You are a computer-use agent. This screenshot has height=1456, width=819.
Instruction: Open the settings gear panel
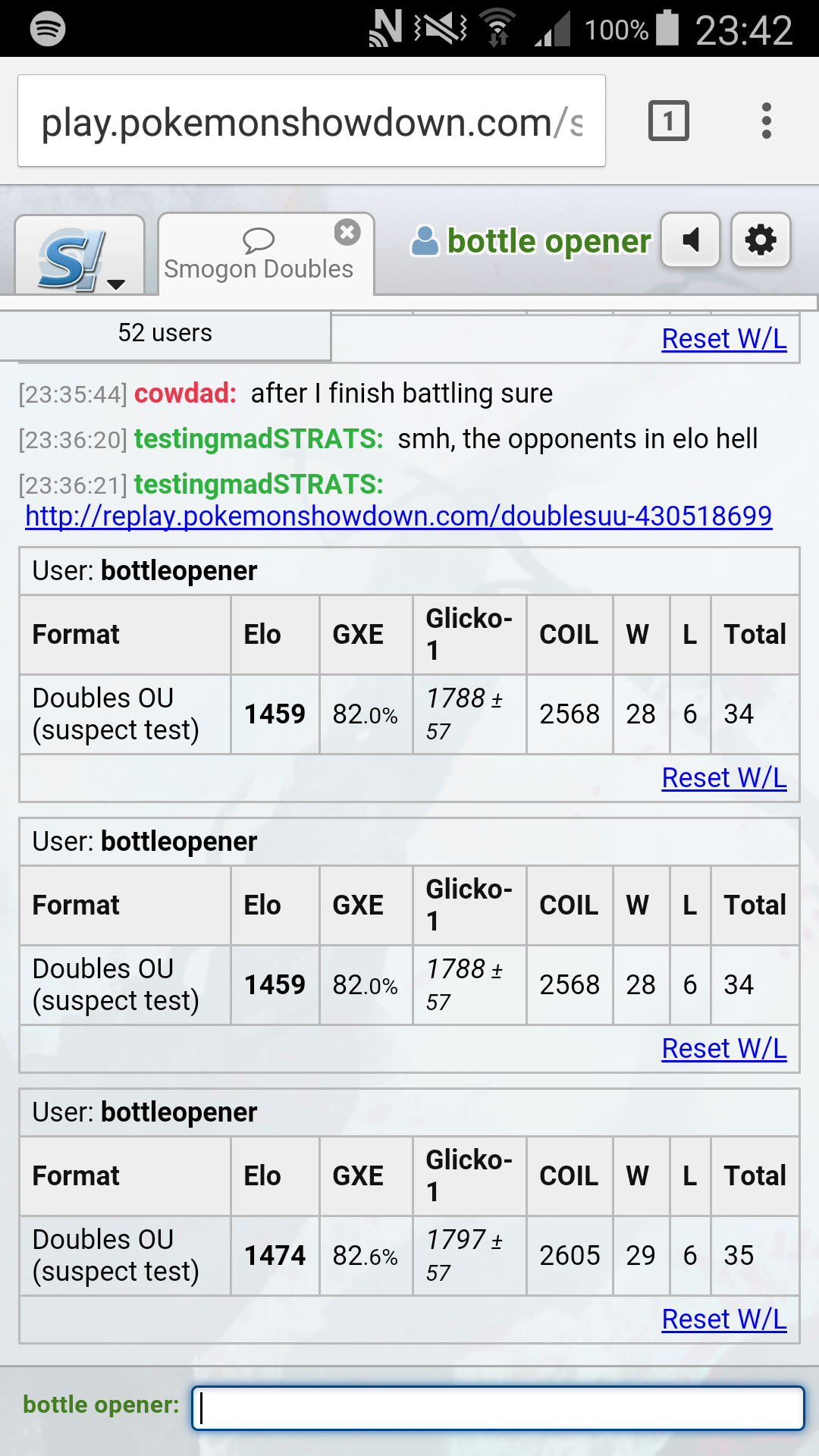point(760,240)
